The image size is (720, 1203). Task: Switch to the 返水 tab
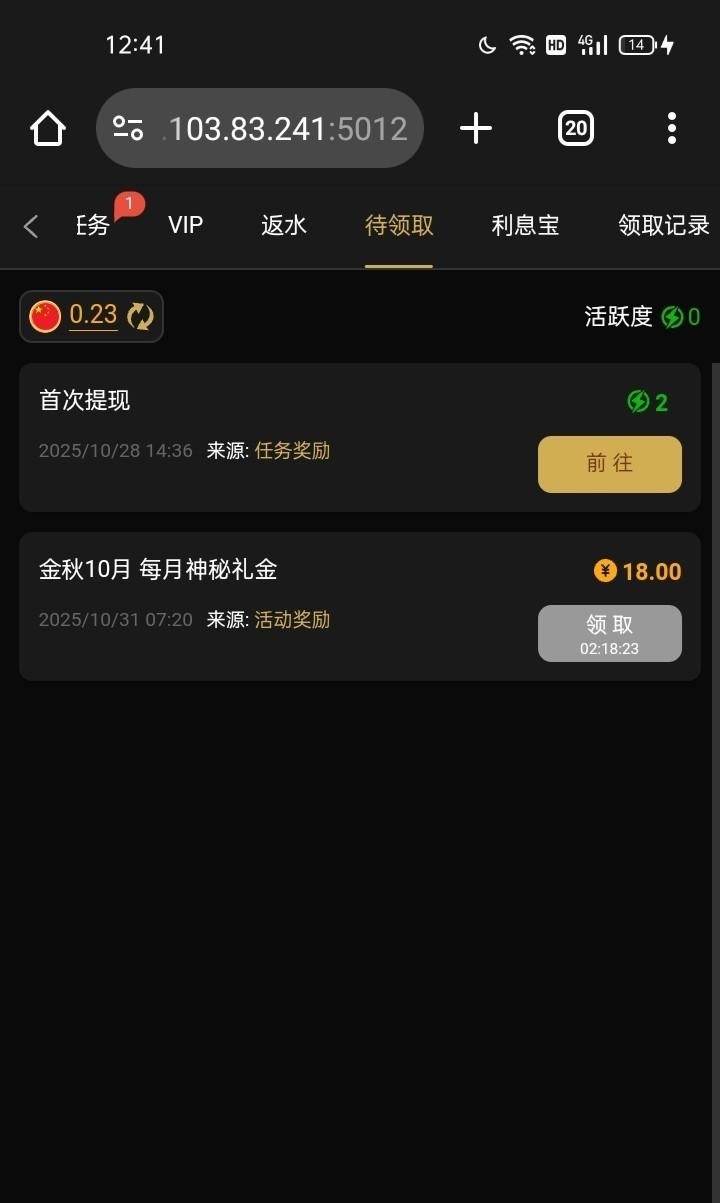(x=284, y=225)
